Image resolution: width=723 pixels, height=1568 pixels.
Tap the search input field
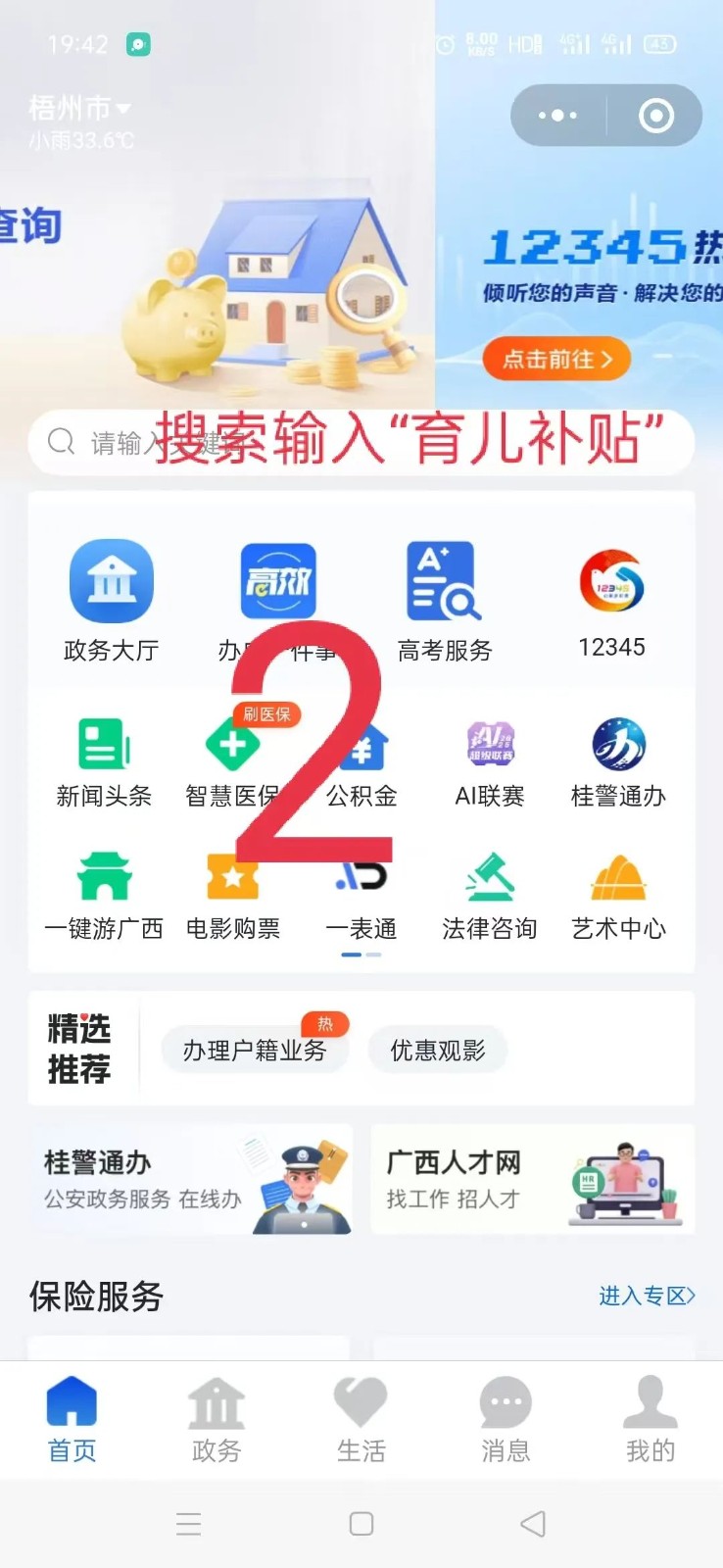tap(361, 443)
